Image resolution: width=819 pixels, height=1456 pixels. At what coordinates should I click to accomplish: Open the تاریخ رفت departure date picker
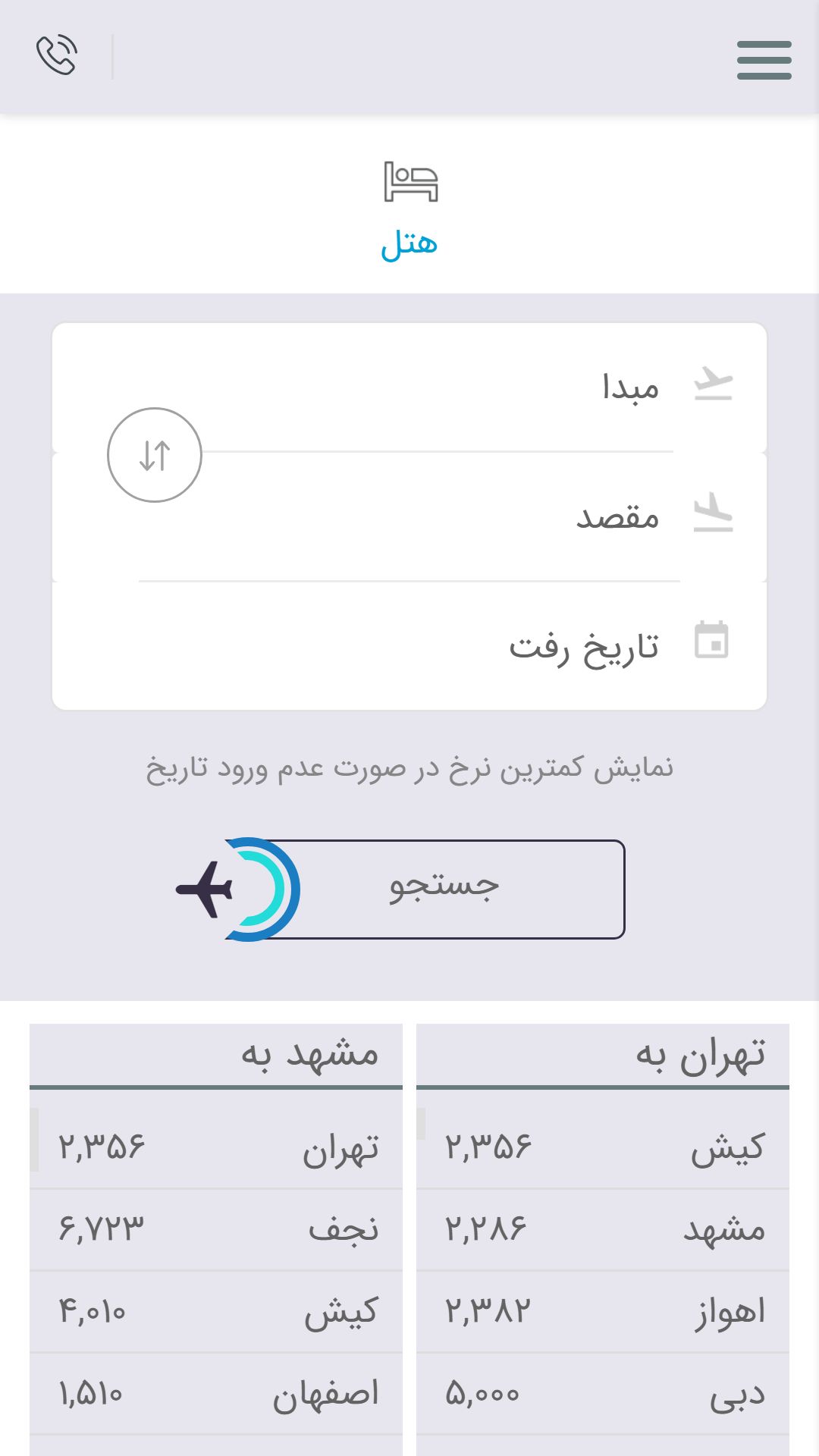coord(409,646)
